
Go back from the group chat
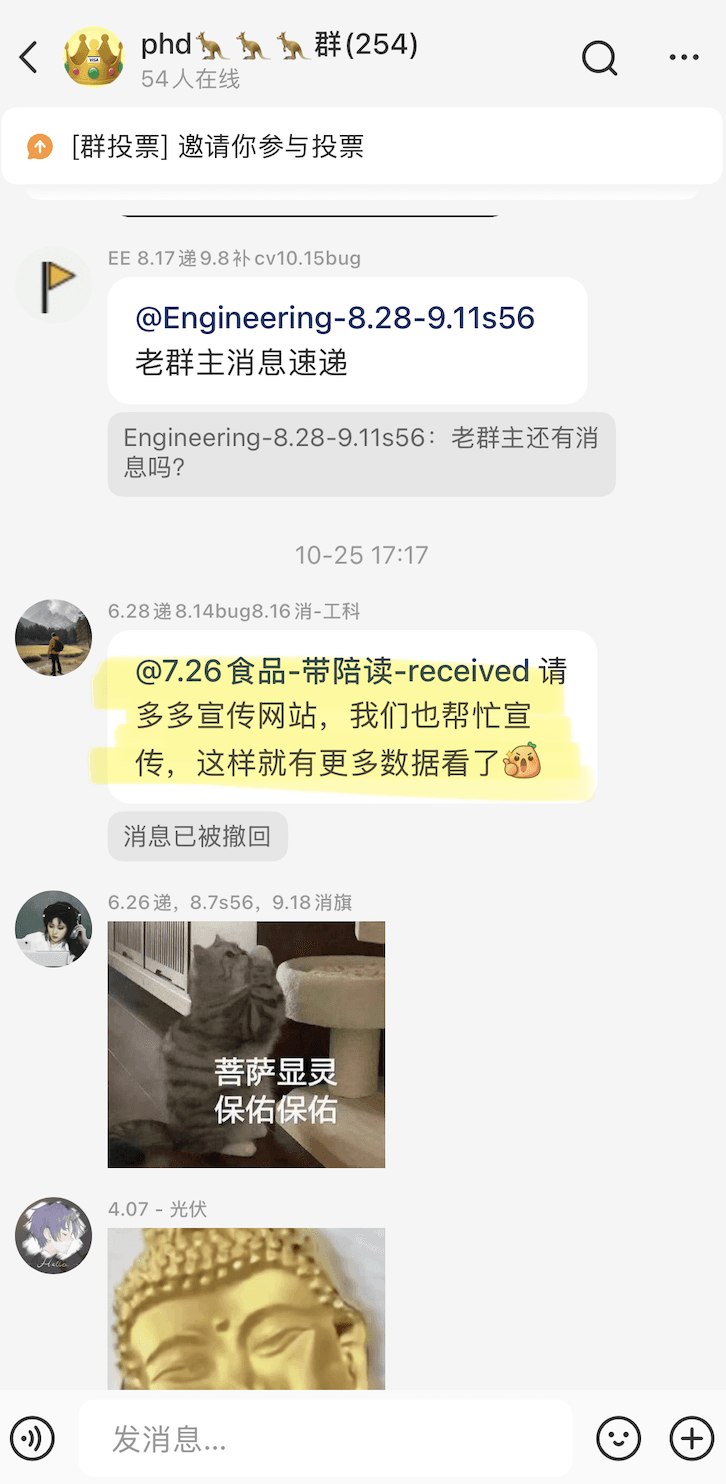29,58
